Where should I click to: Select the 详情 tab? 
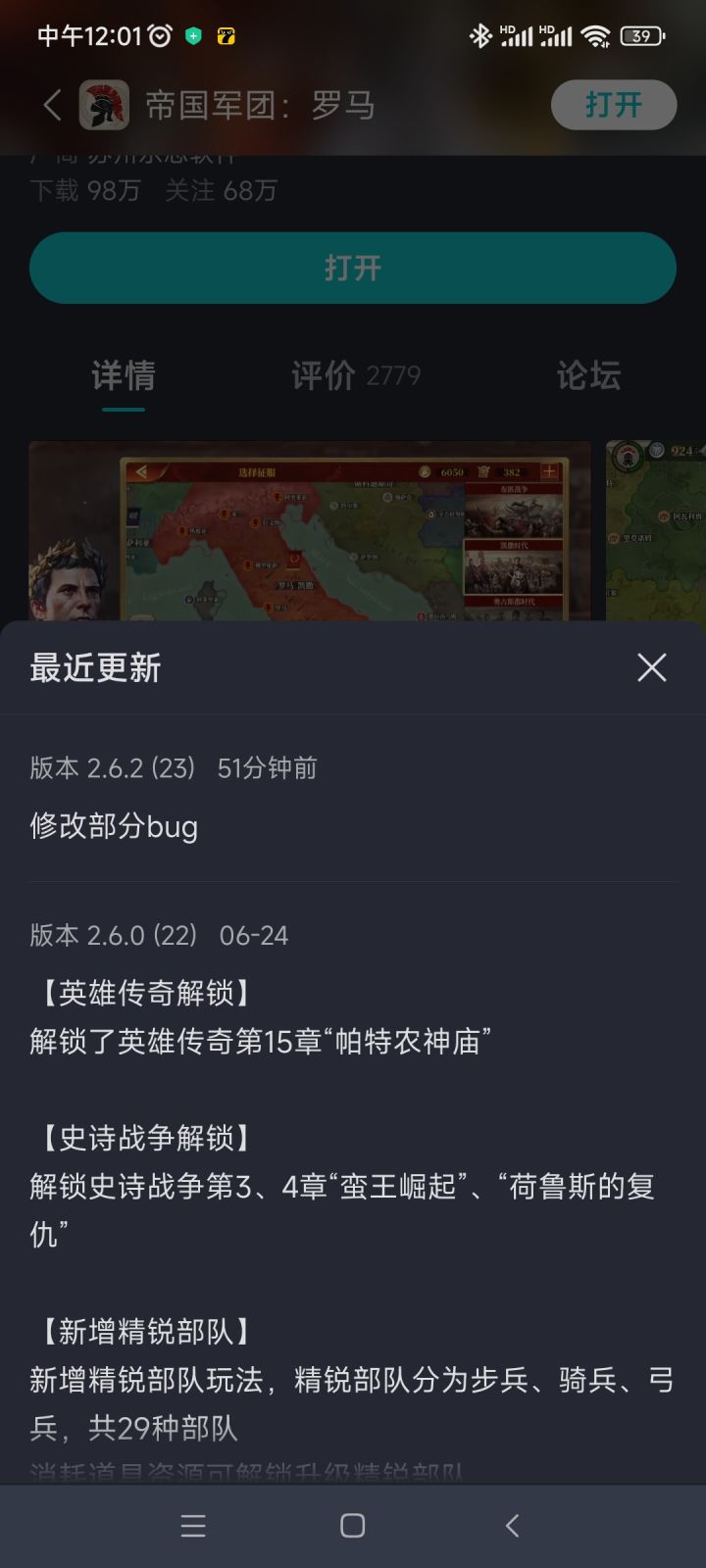point(123,376)
